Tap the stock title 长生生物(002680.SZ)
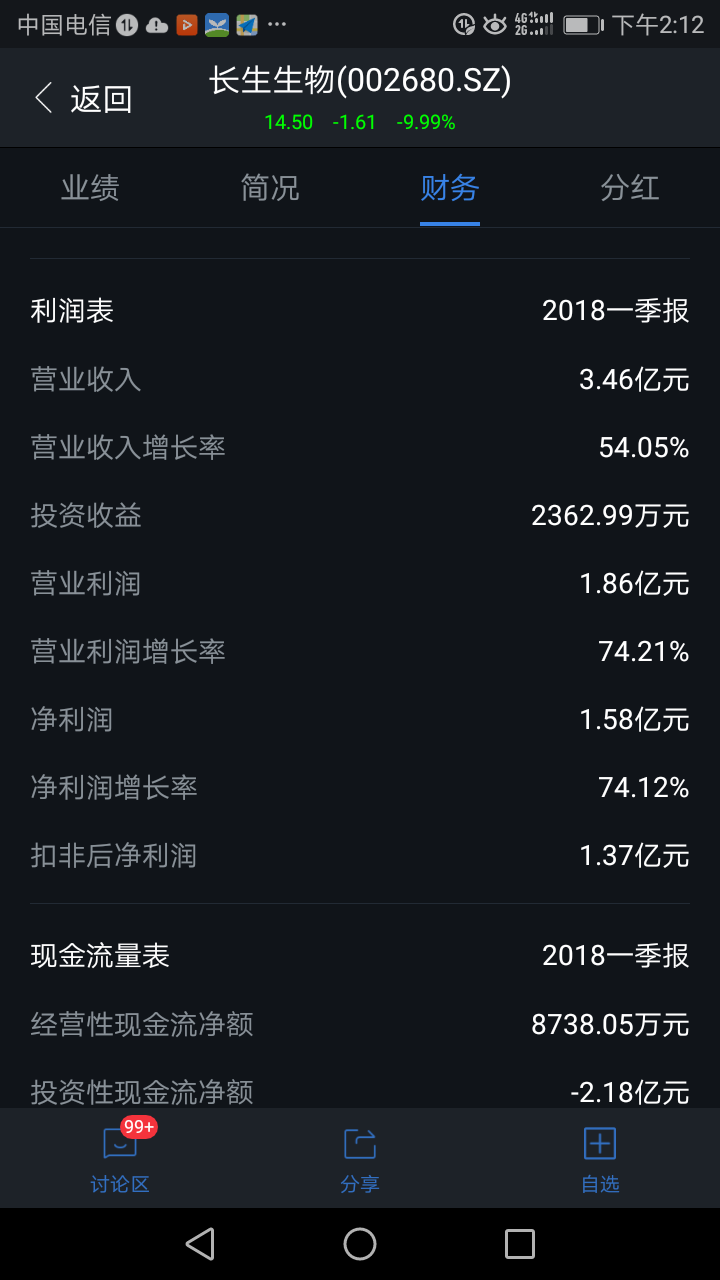The width and height of the screenshot is (720, 1280). (360, 82)
